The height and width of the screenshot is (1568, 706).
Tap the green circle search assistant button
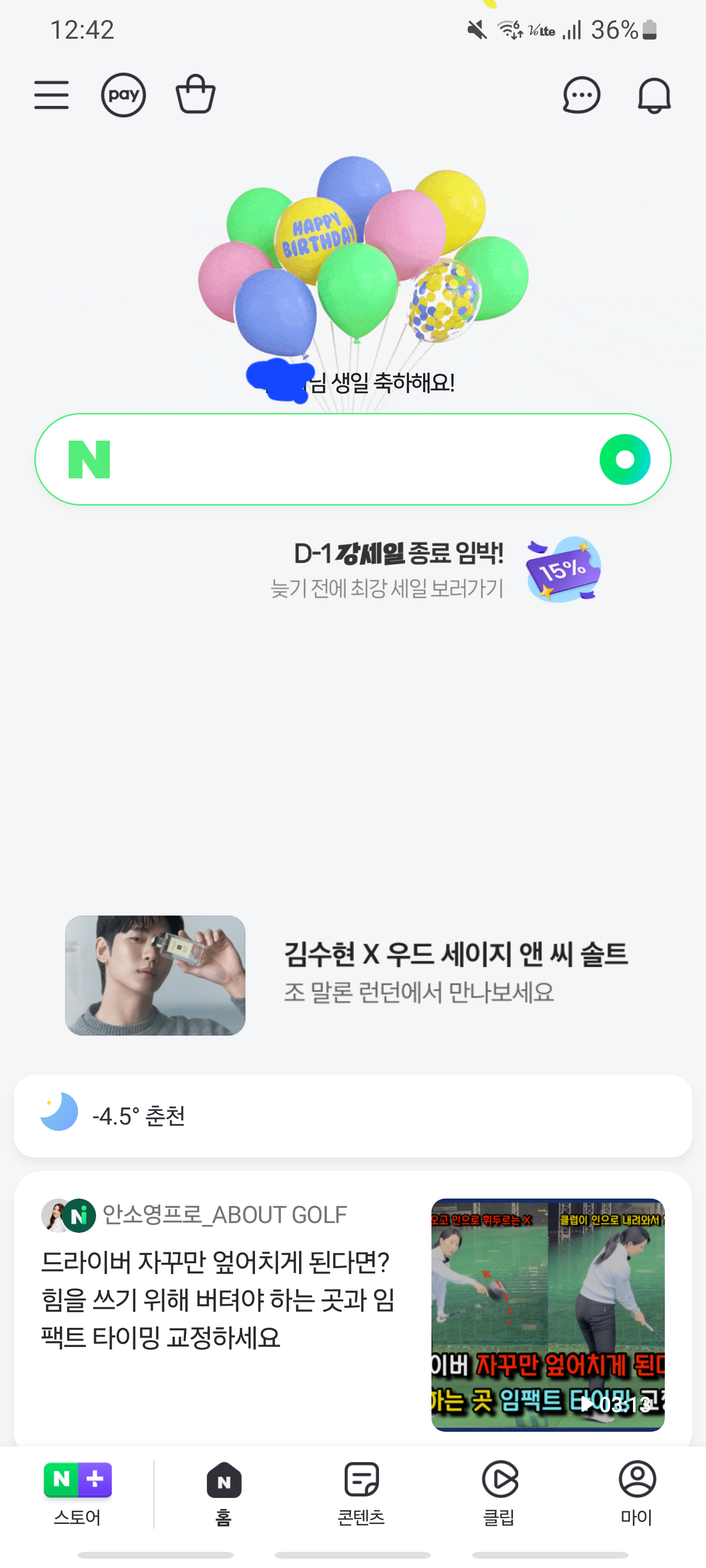pyautogui.click(x=625, y=459)
